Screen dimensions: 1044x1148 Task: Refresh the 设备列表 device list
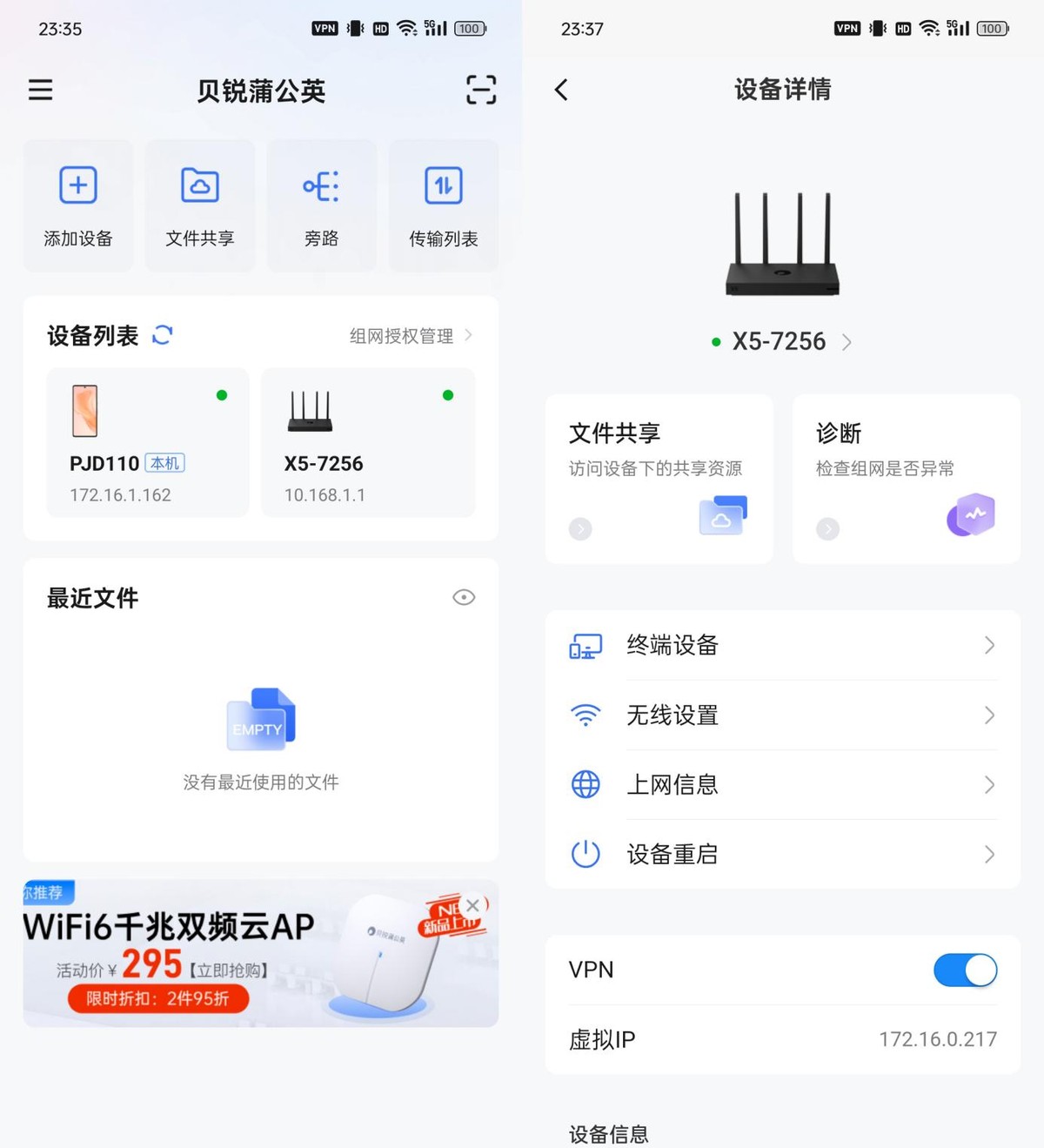(x=162, y=335)
